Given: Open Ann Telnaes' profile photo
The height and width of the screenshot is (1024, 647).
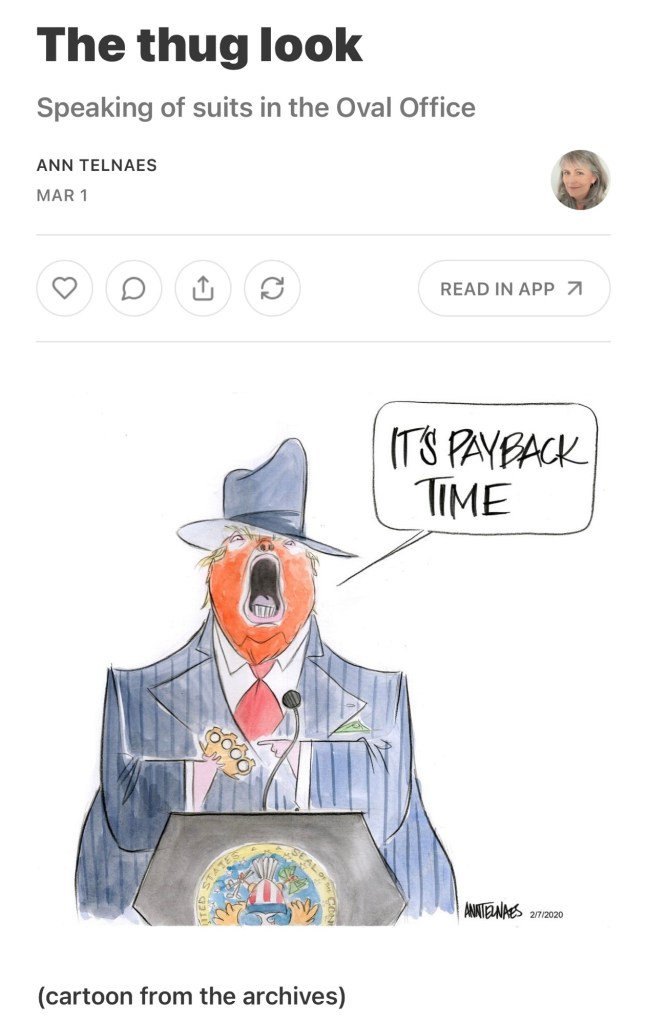Looking at the screenshot, I should pyautogui.click(x=580, y=180).
